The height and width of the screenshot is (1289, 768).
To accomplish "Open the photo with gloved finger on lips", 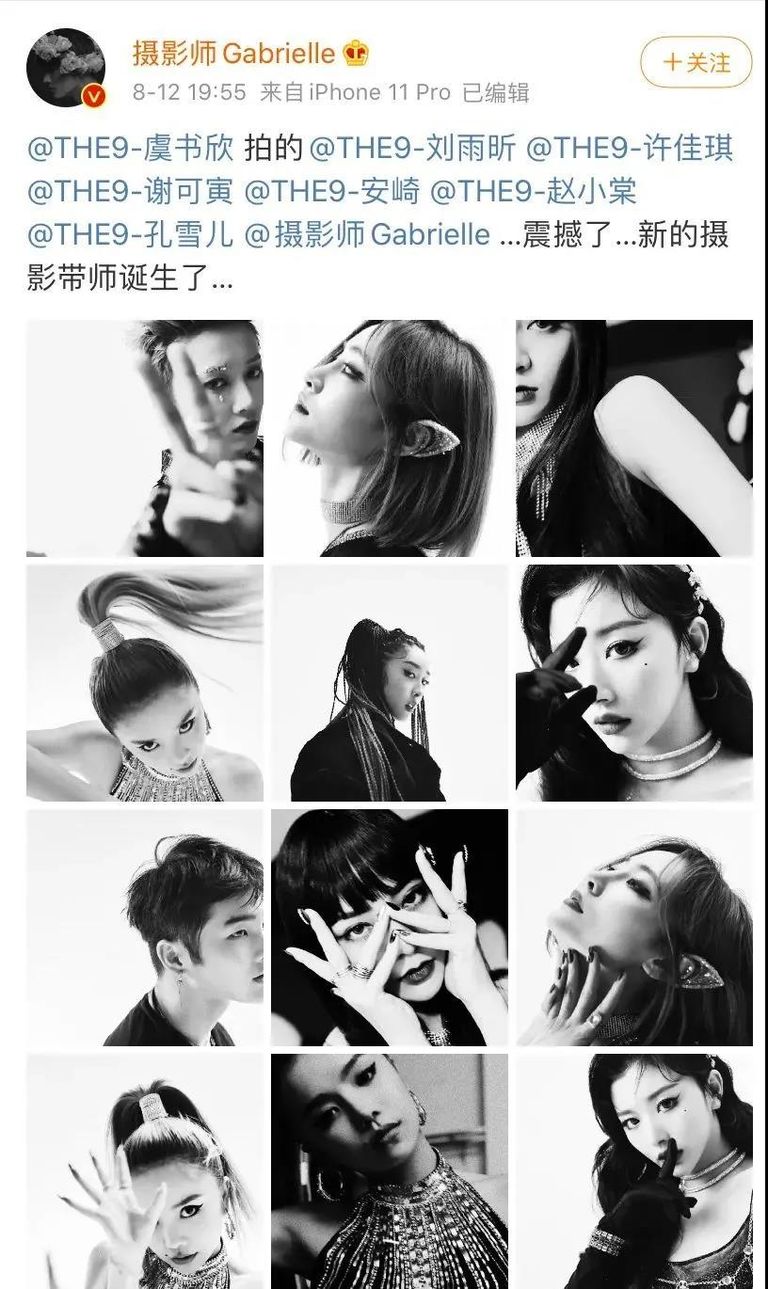I will (634, 1170).
